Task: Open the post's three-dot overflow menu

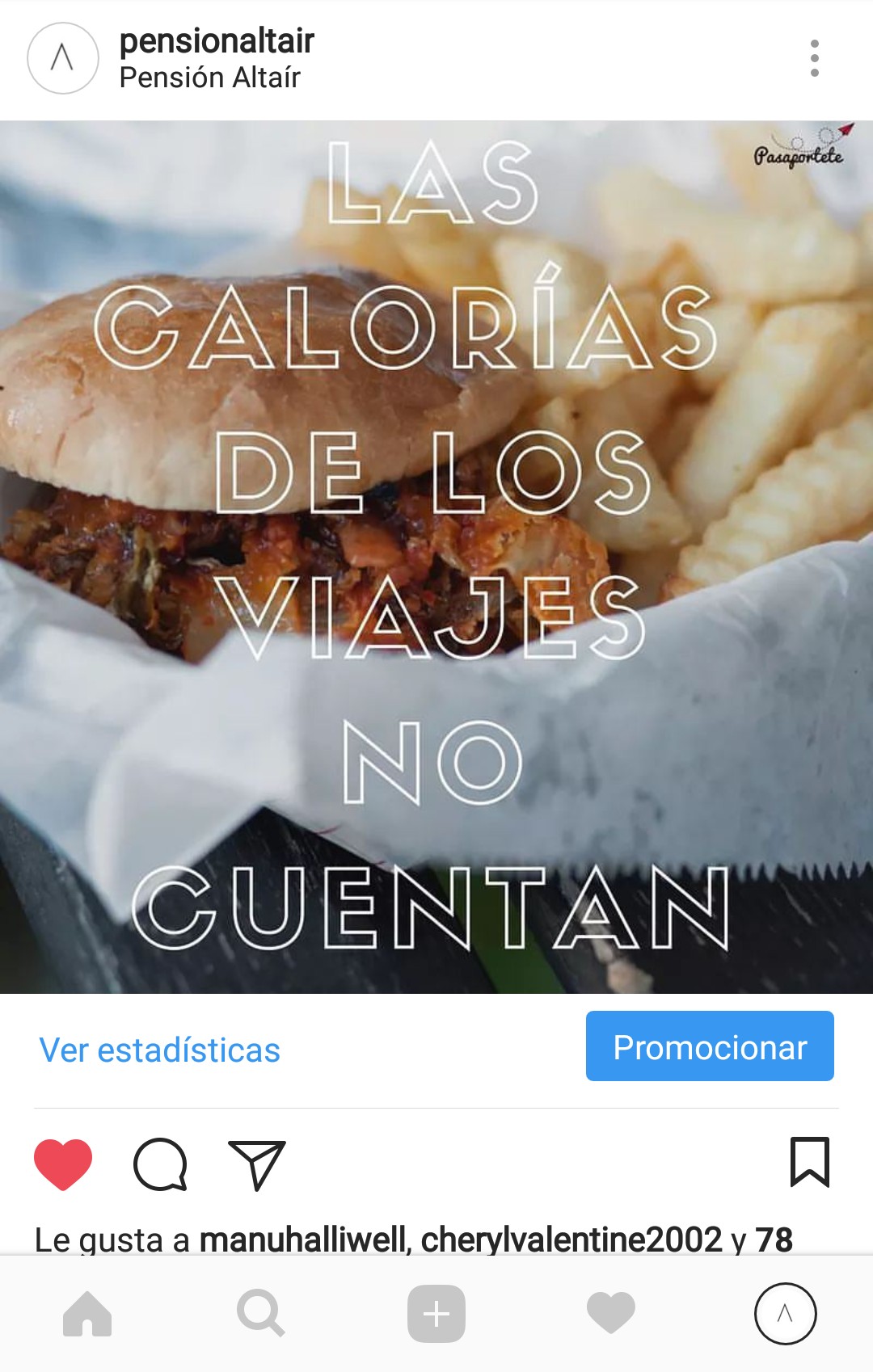Action: (x=814, y=58)
